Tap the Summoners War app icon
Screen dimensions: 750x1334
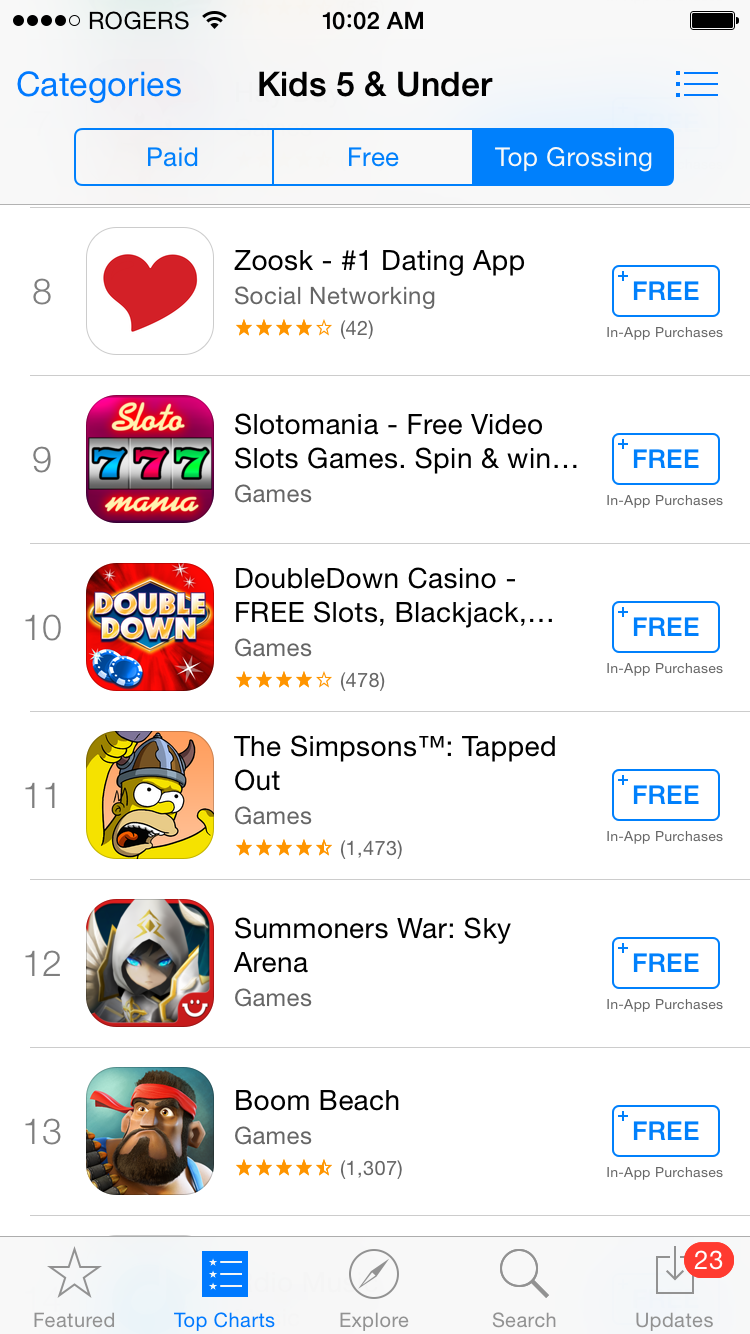point(150,963)
